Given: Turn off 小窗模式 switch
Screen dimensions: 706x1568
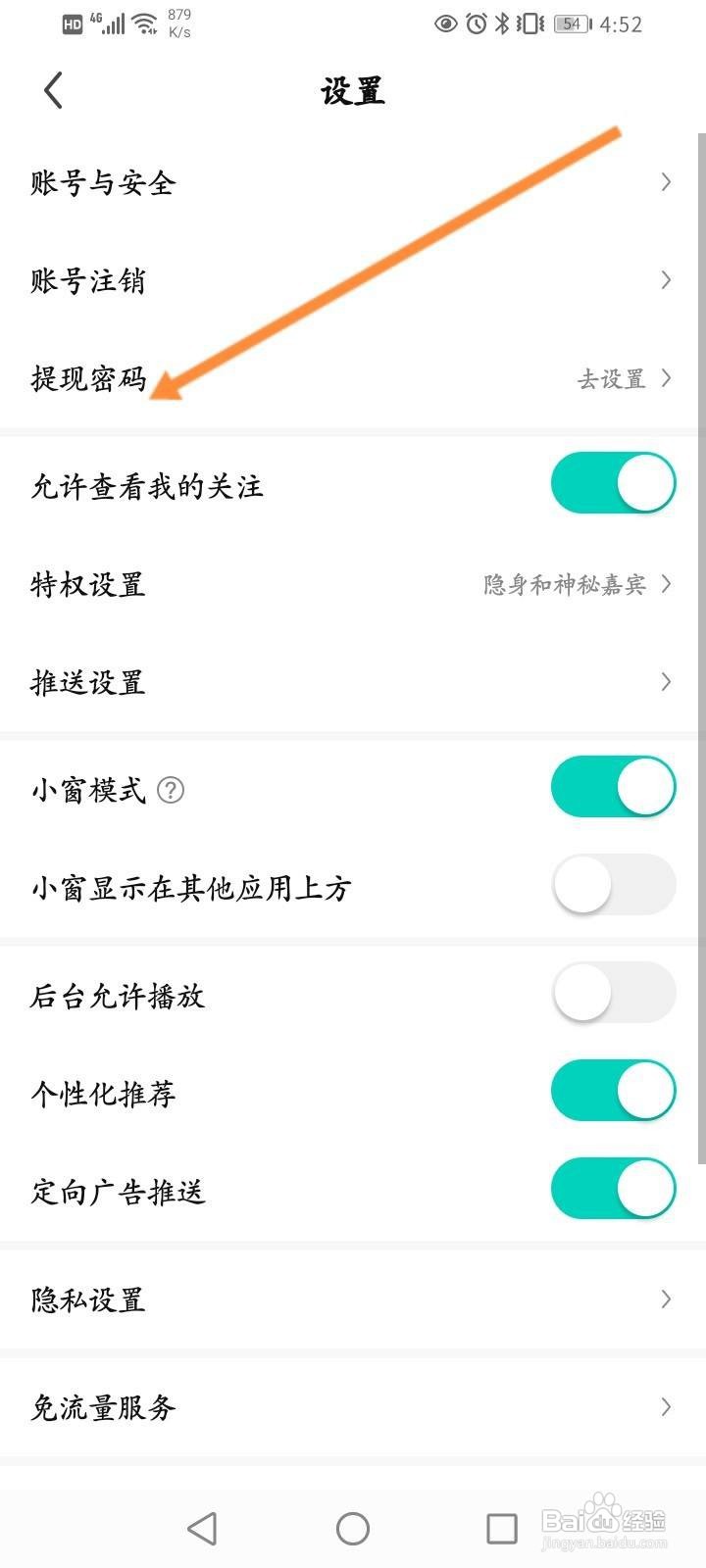Looking at the screenshot, I should [x=613, y=787].
